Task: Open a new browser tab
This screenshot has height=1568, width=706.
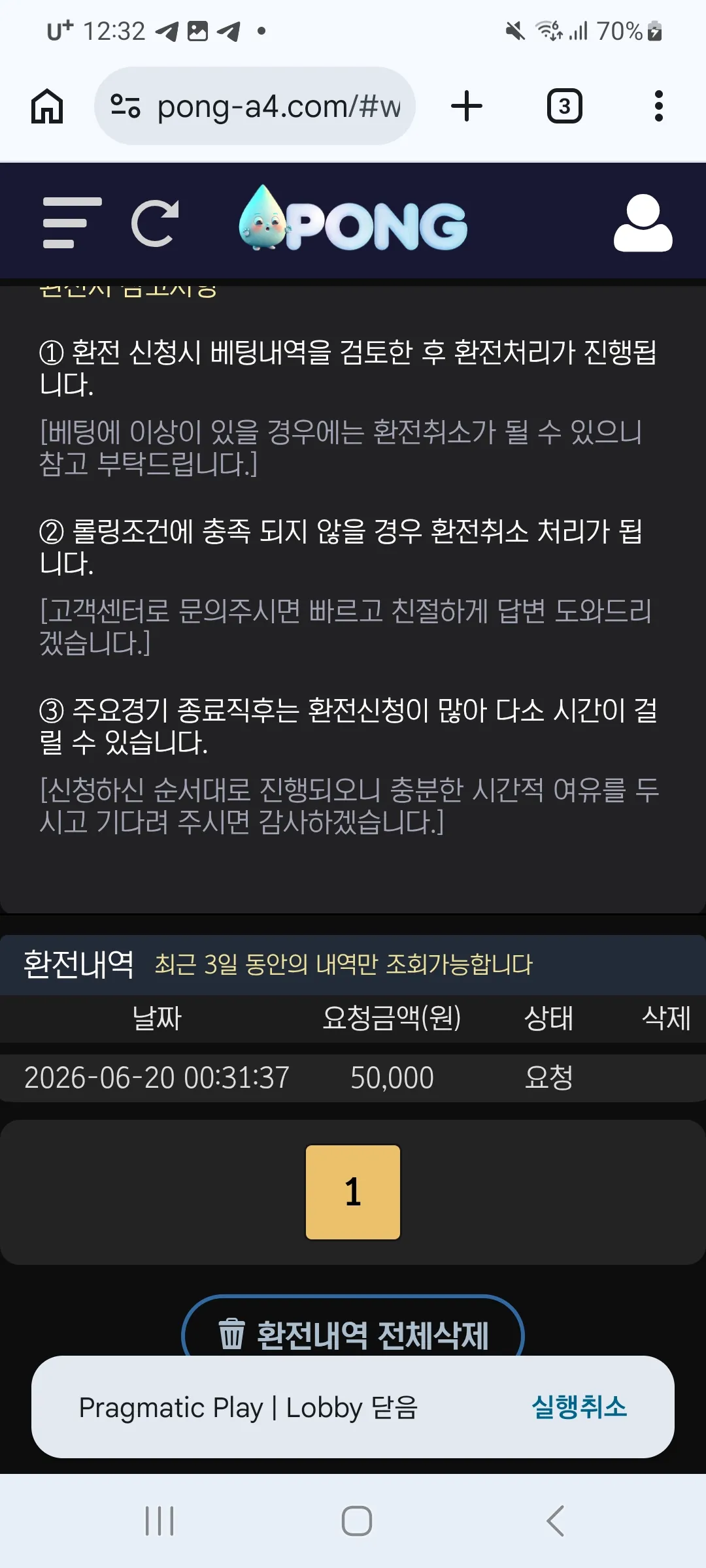Action: tap(467, 106)
